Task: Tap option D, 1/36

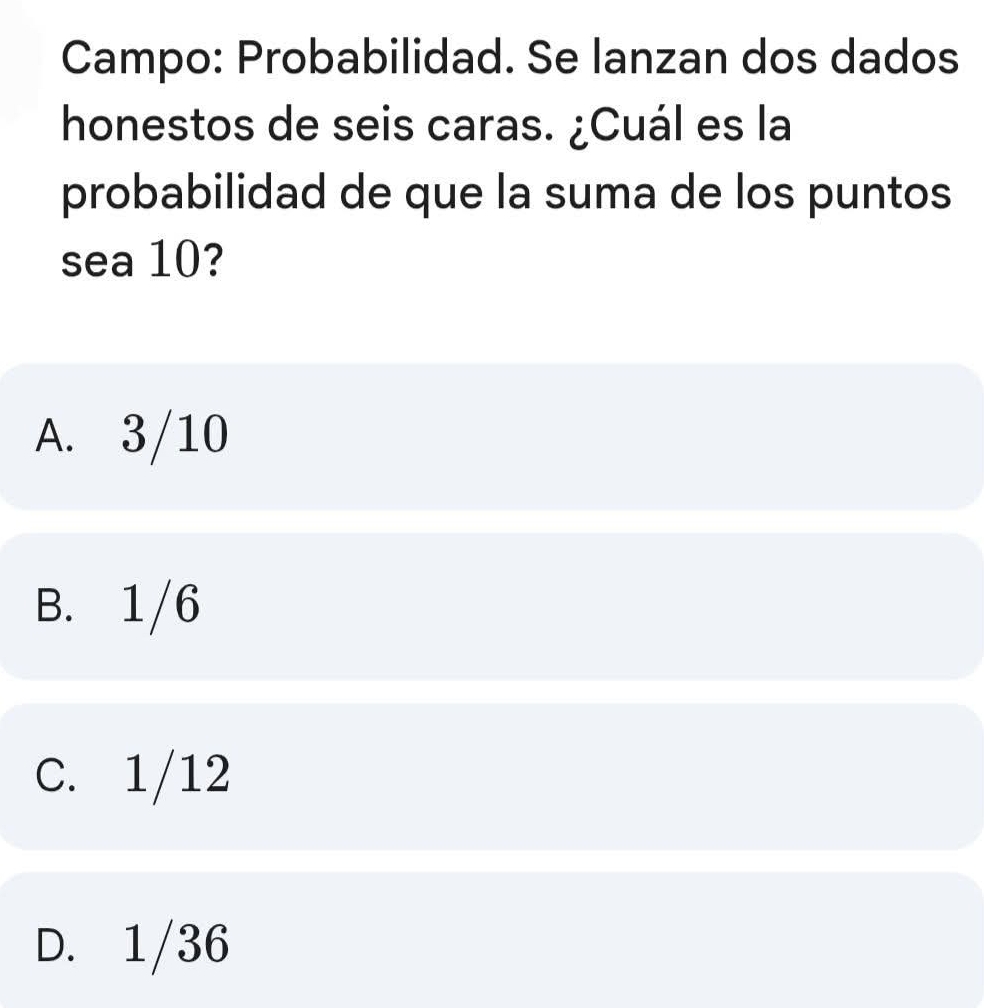Action: pyautogui.click(x=490, y=942)
